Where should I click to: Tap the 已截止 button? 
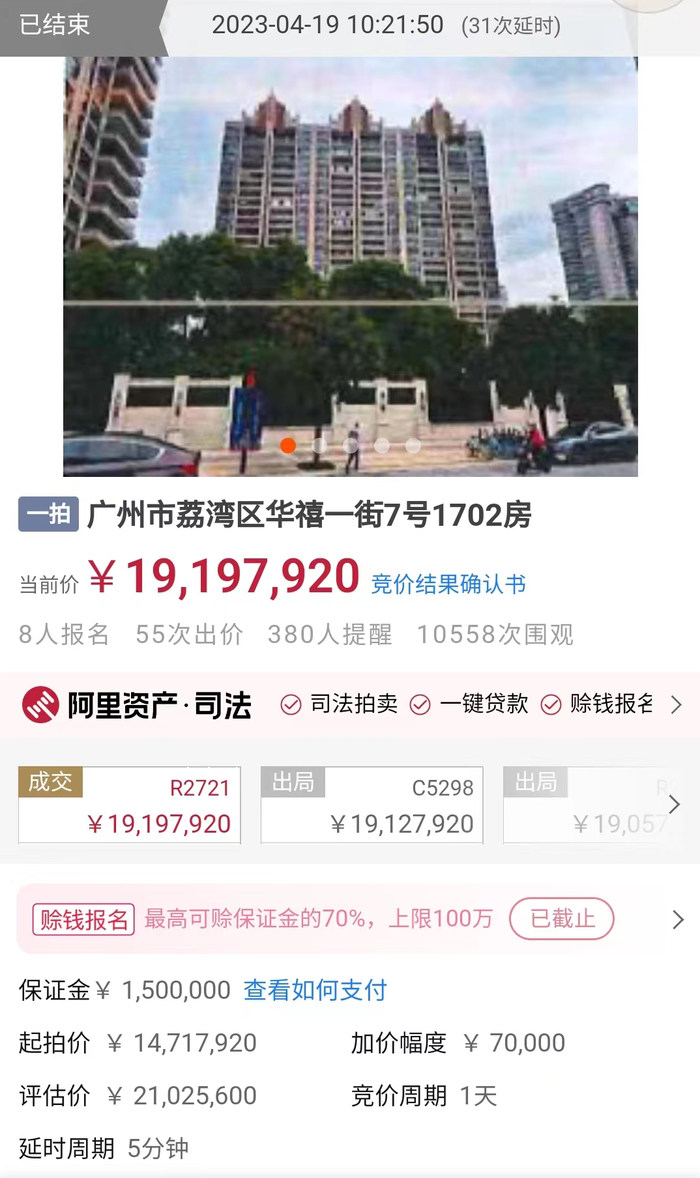click(561, 918)
